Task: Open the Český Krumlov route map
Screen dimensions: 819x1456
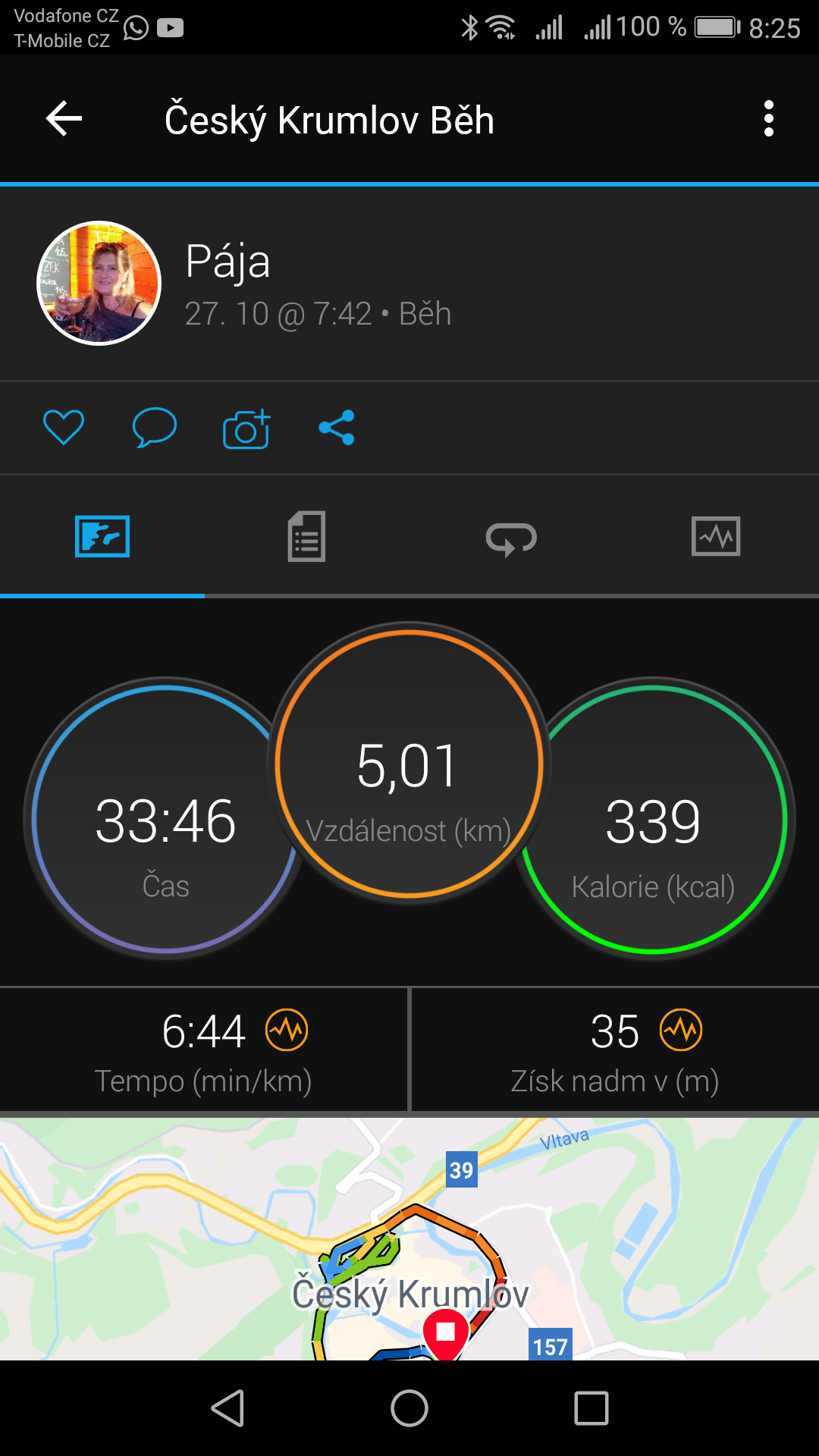Action: [409, 1238]
